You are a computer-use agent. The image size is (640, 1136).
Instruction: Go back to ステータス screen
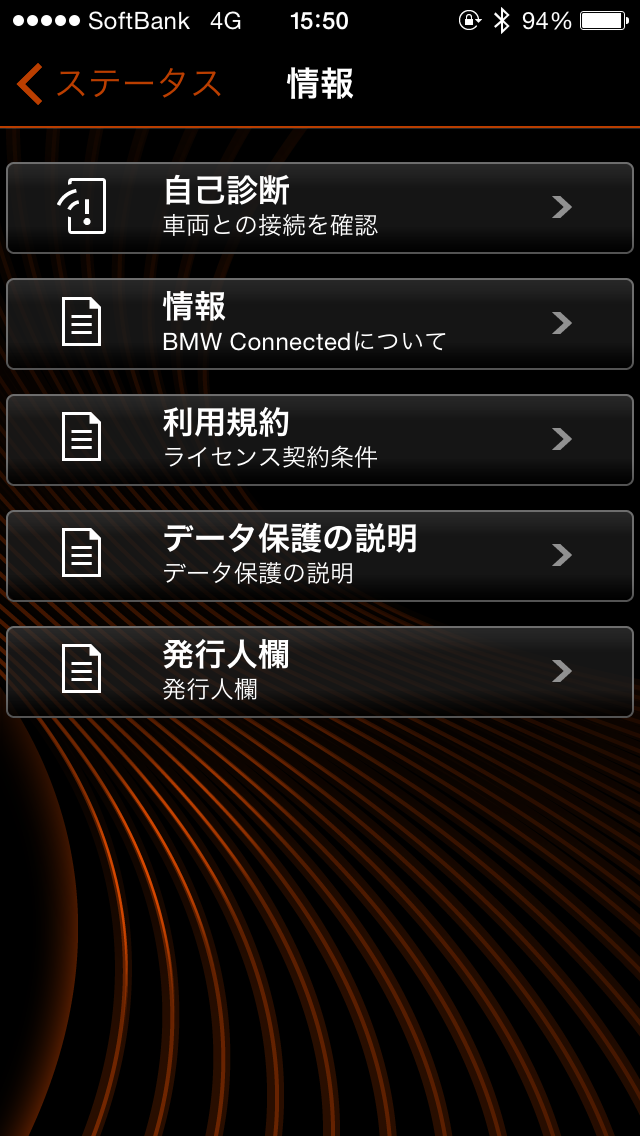(x=118, y=84)
